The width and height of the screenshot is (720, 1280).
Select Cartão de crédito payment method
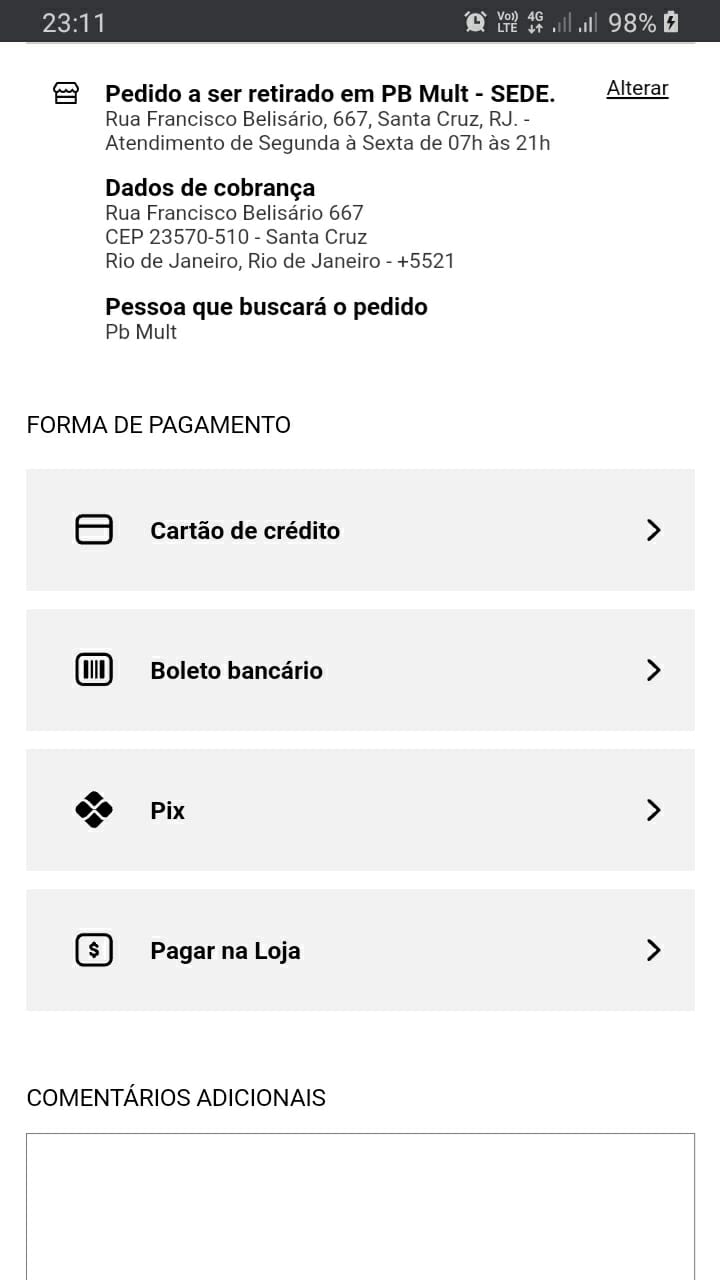point(360,530)
